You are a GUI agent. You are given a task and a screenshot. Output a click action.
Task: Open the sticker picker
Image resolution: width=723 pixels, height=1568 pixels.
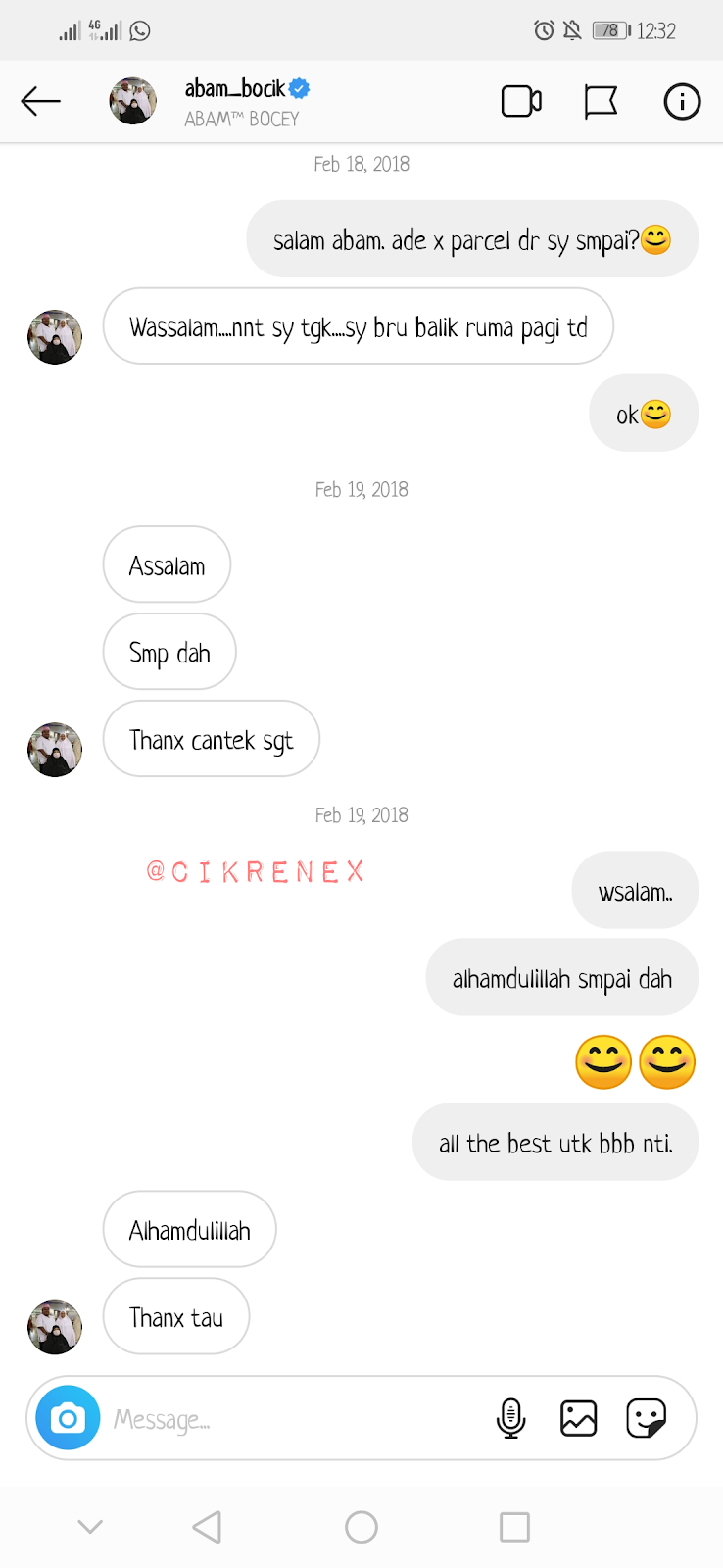point(646,1418)
